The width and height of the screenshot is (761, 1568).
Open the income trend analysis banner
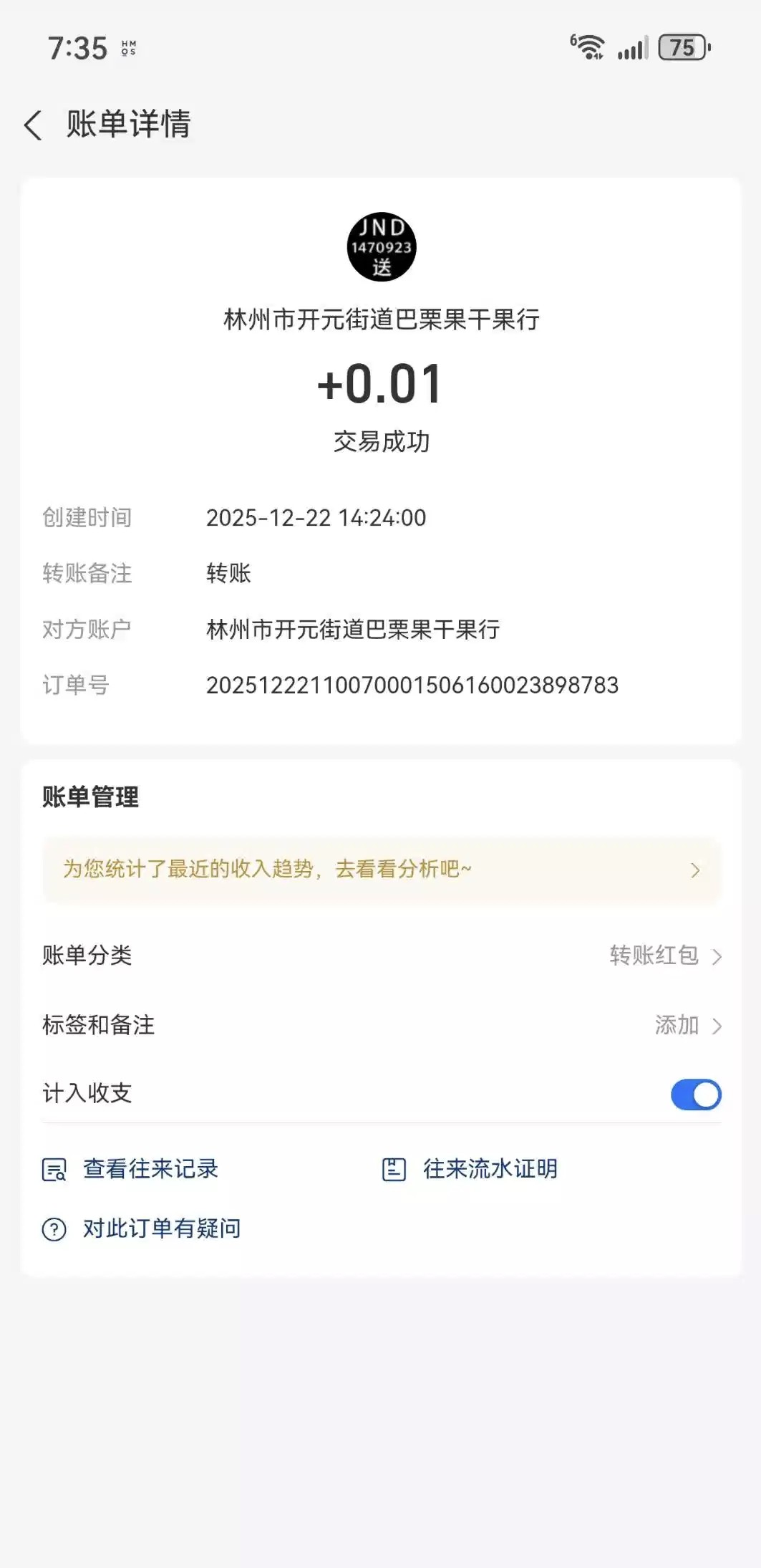[382, 870]
